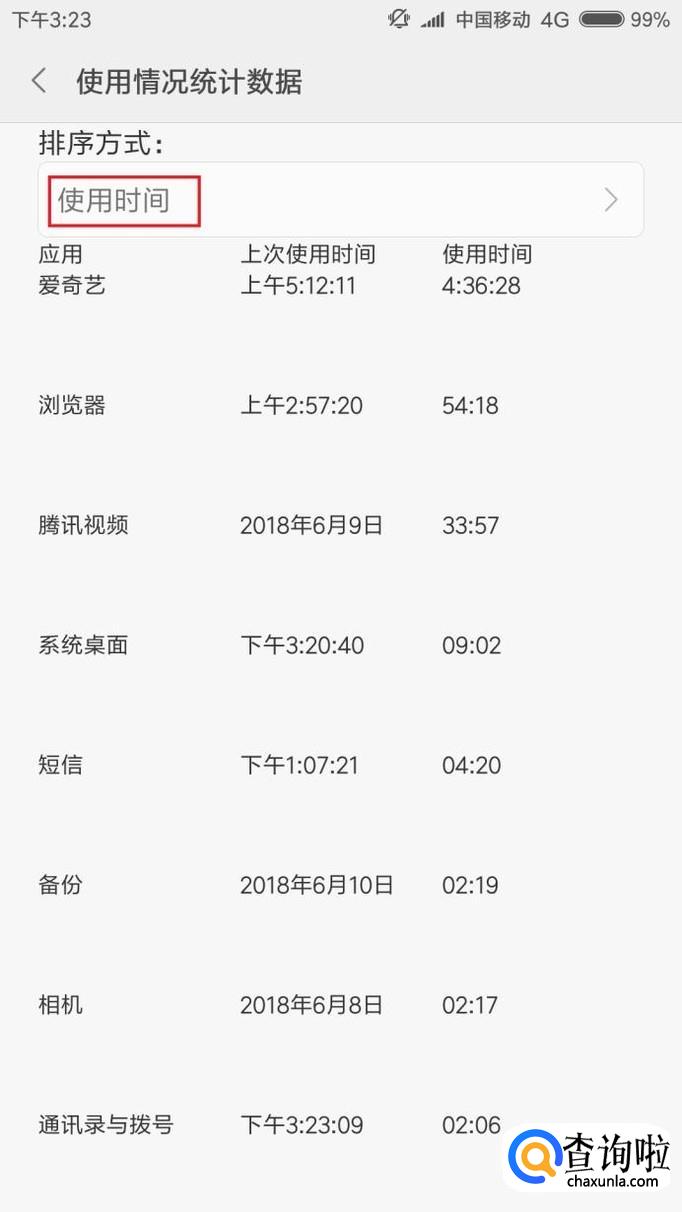Screen dimensions: 682x1212
Task: Go back from usage statistics screen
Action: tap(39, 81)
